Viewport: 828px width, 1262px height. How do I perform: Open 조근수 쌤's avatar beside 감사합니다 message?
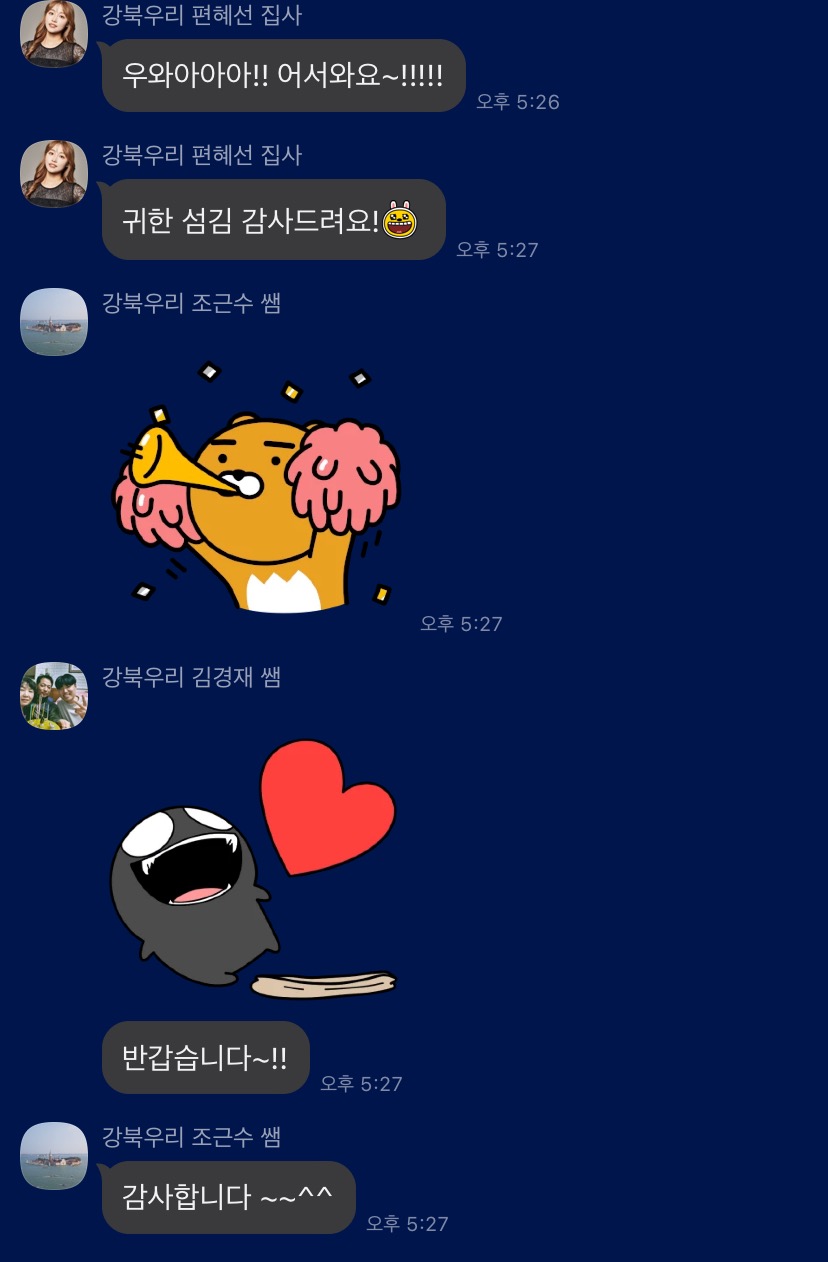(54, 1156)
